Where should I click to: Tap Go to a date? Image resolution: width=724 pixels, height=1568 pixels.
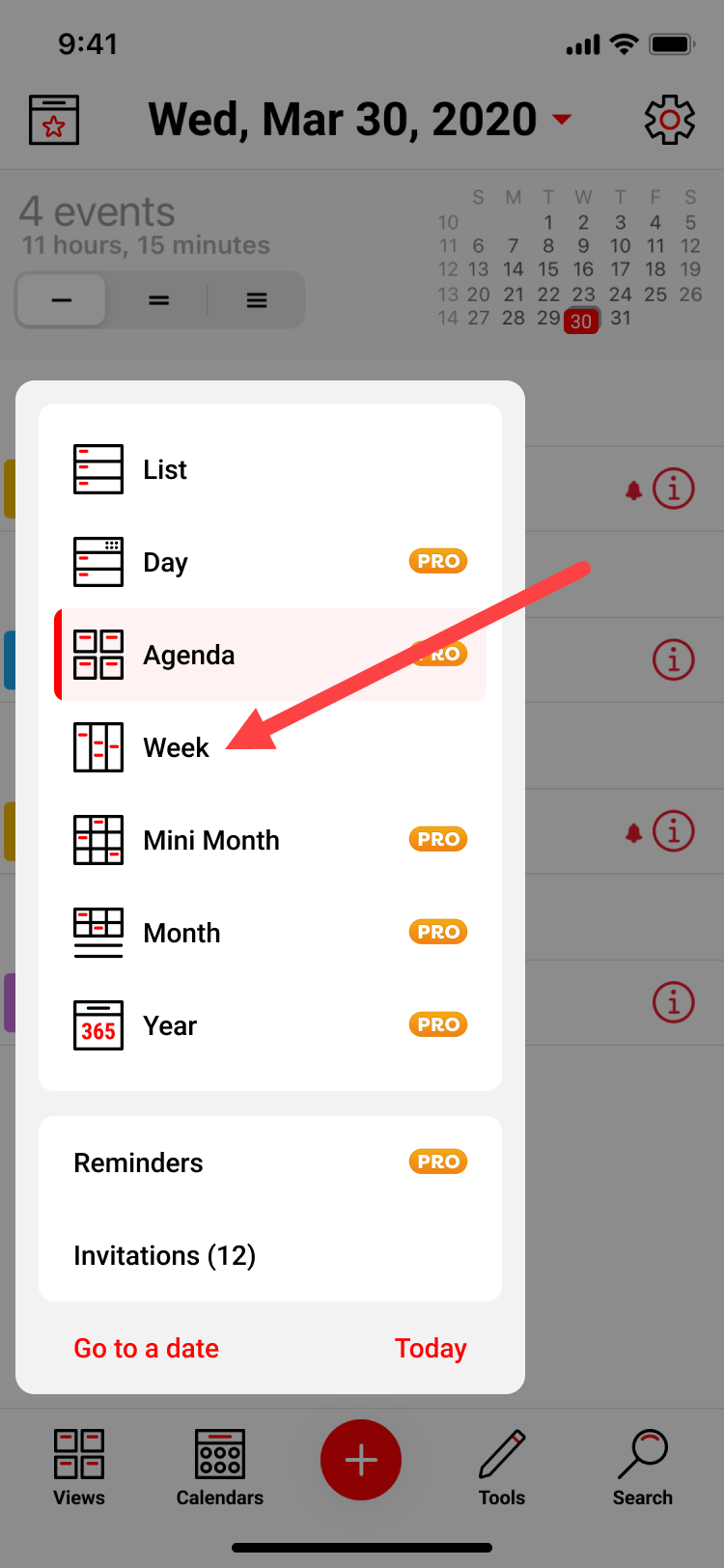pos(146,1348)
